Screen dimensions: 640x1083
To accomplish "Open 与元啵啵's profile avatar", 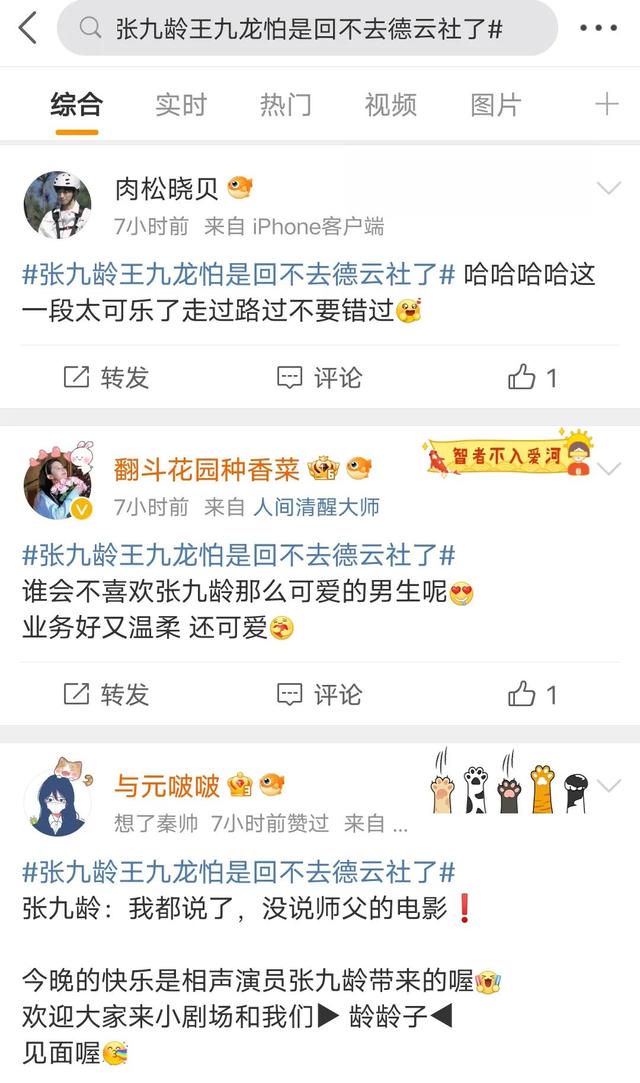I will pyautogui.click(x=57, y=801).
